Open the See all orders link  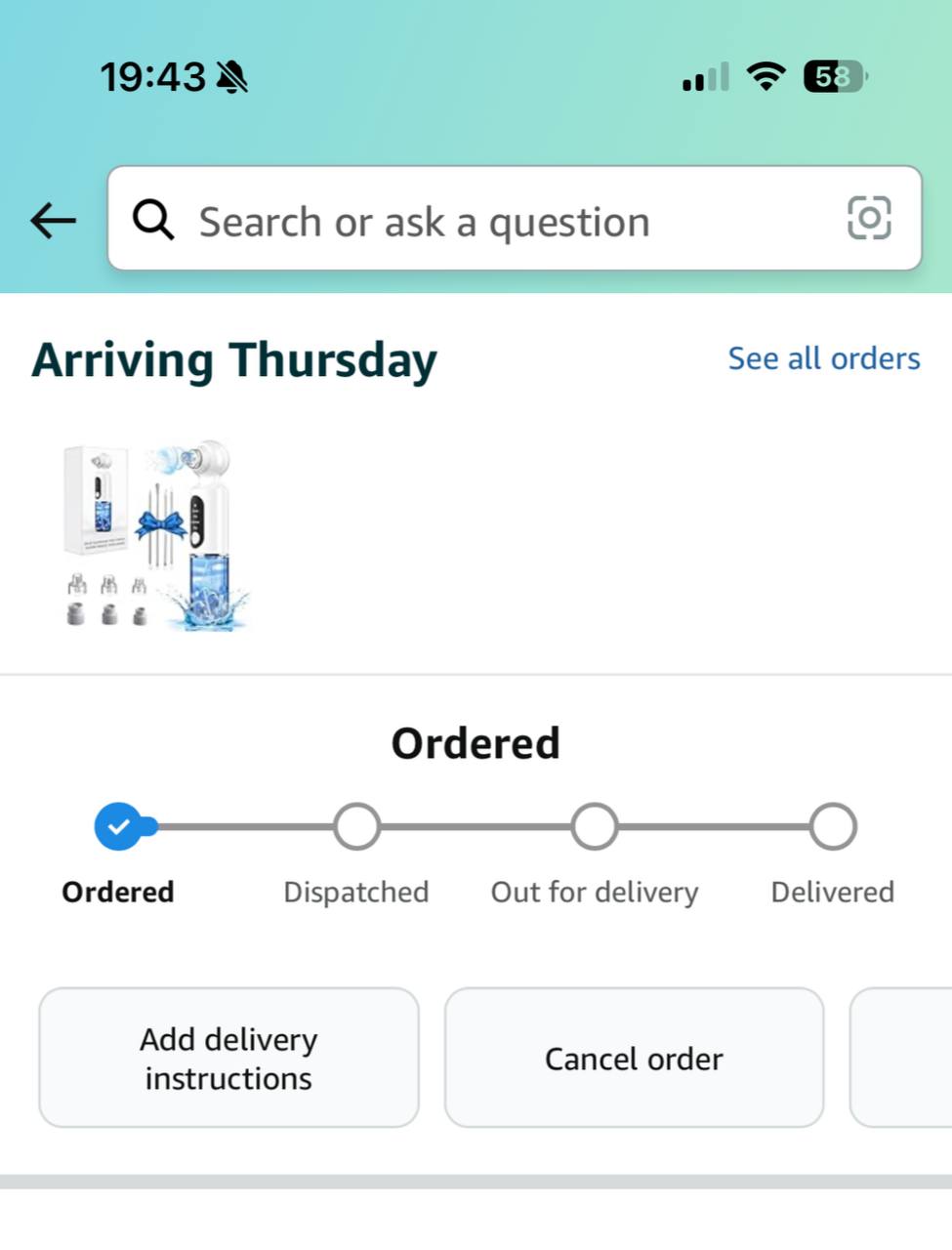tap(823, 358)
